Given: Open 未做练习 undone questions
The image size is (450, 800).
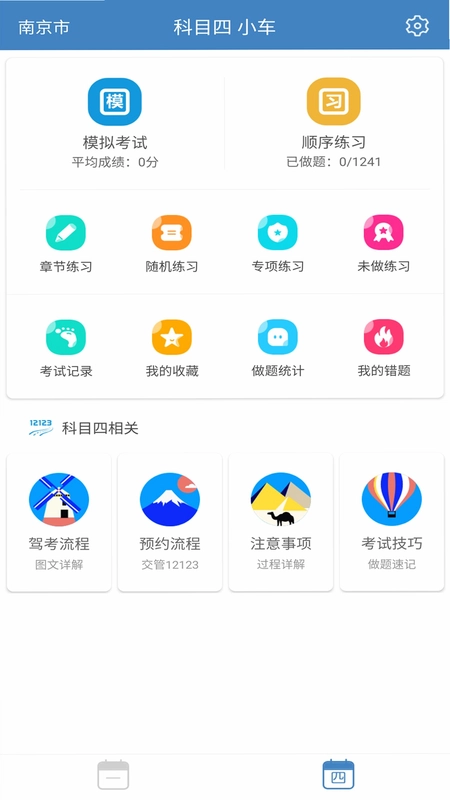Looking at the screenshot, I should (x=384, y=244).
